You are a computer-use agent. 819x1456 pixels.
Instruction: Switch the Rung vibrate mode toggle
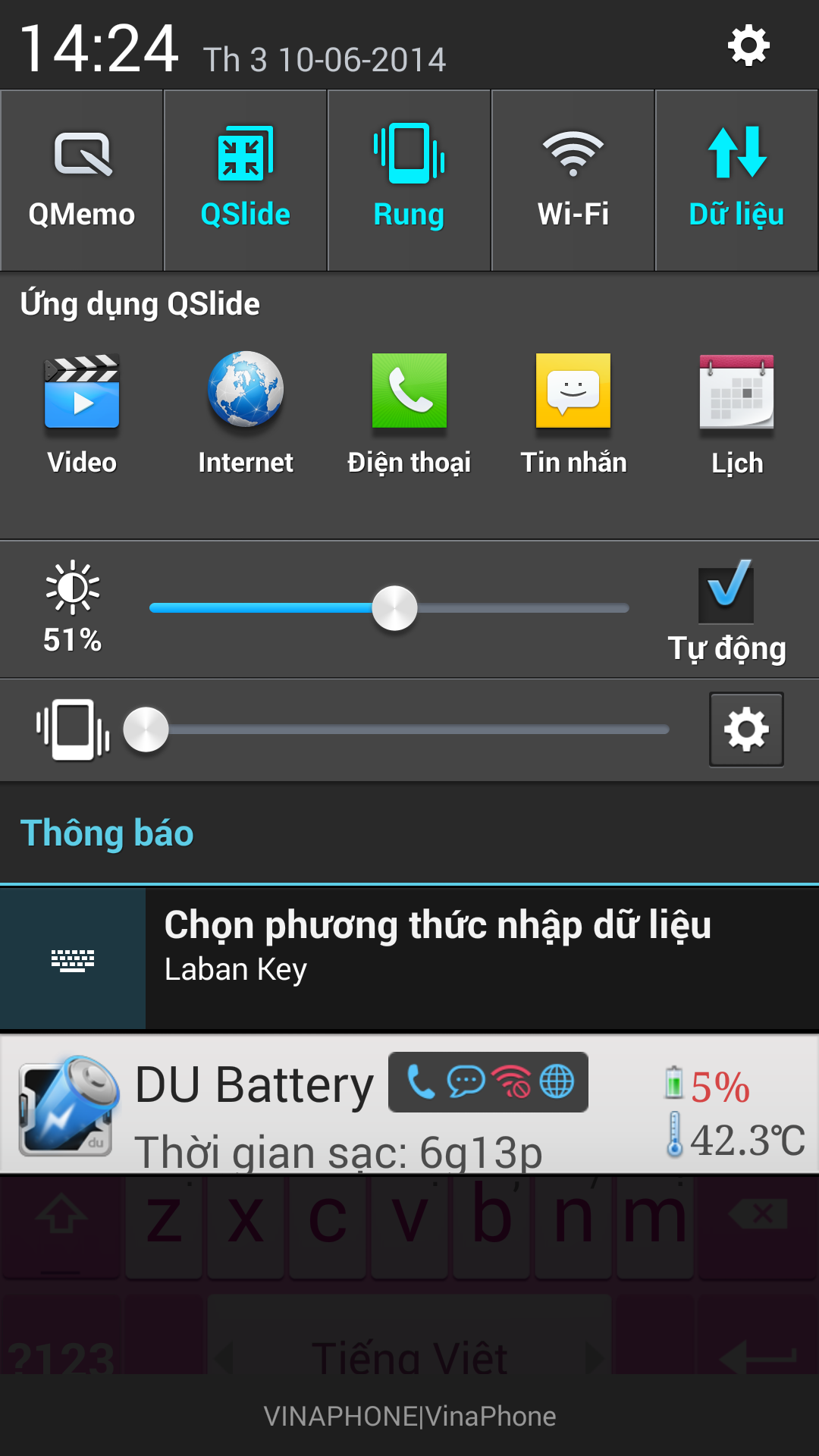(x=409, y=180)
